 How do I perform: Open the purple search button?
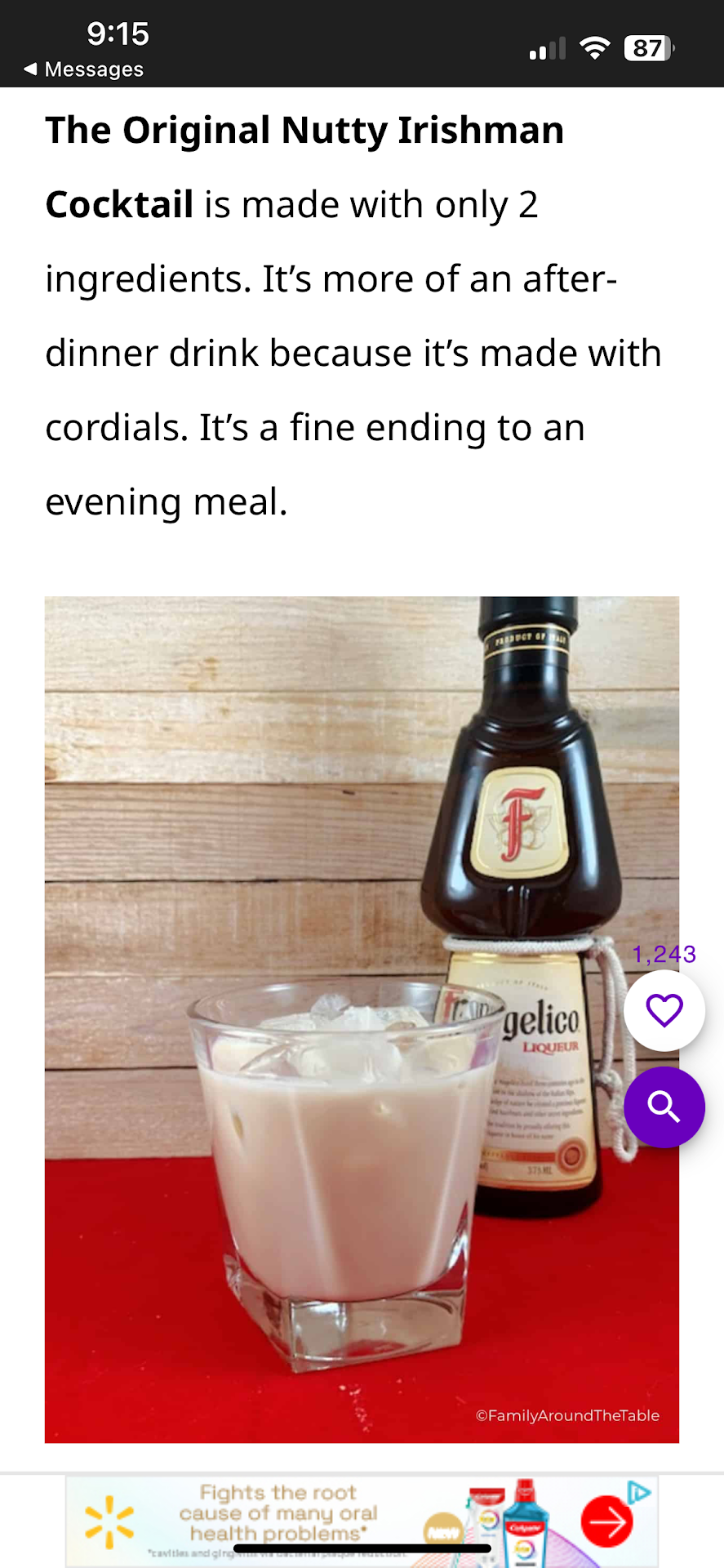tap(664, 1107)
